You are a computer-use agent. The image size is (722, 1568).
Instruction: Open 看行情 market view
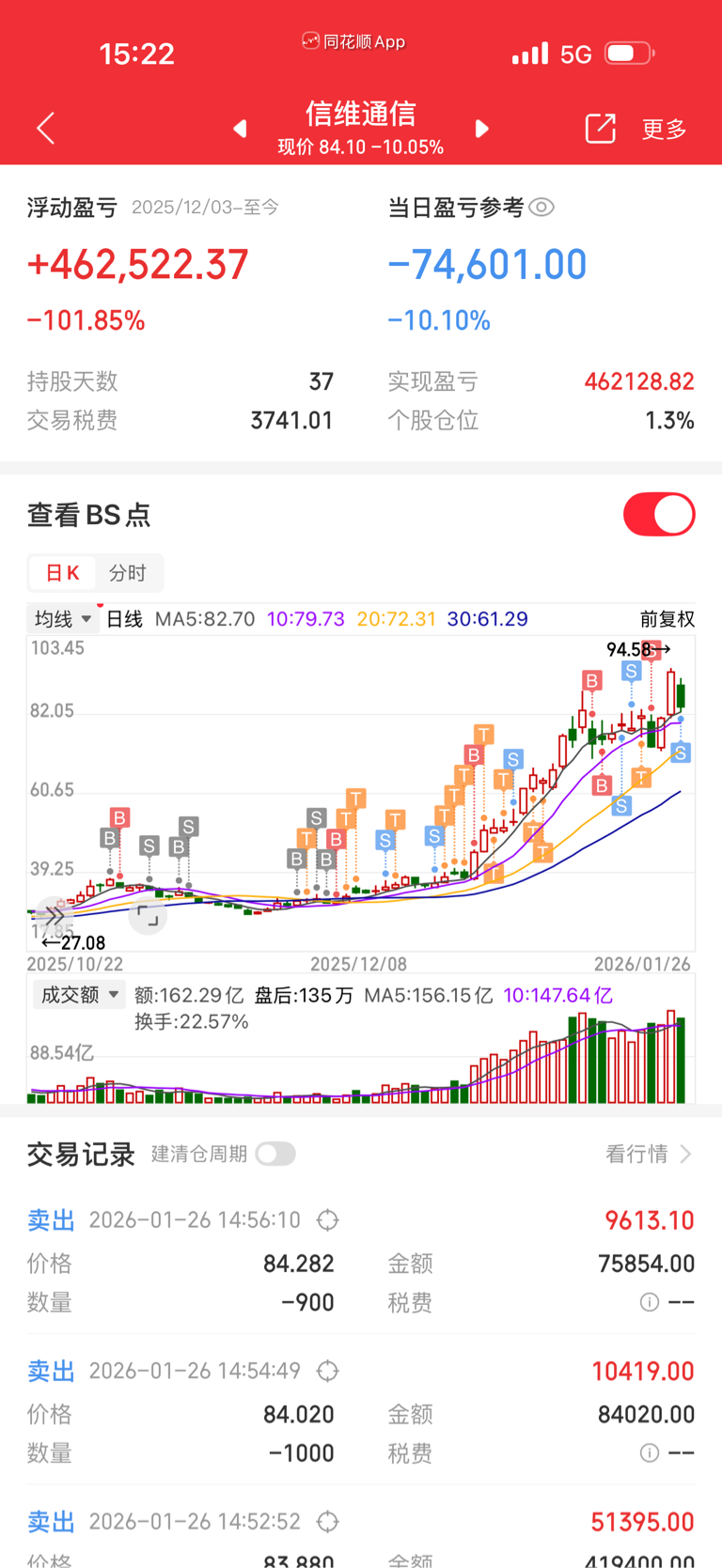pos(648,1154)
